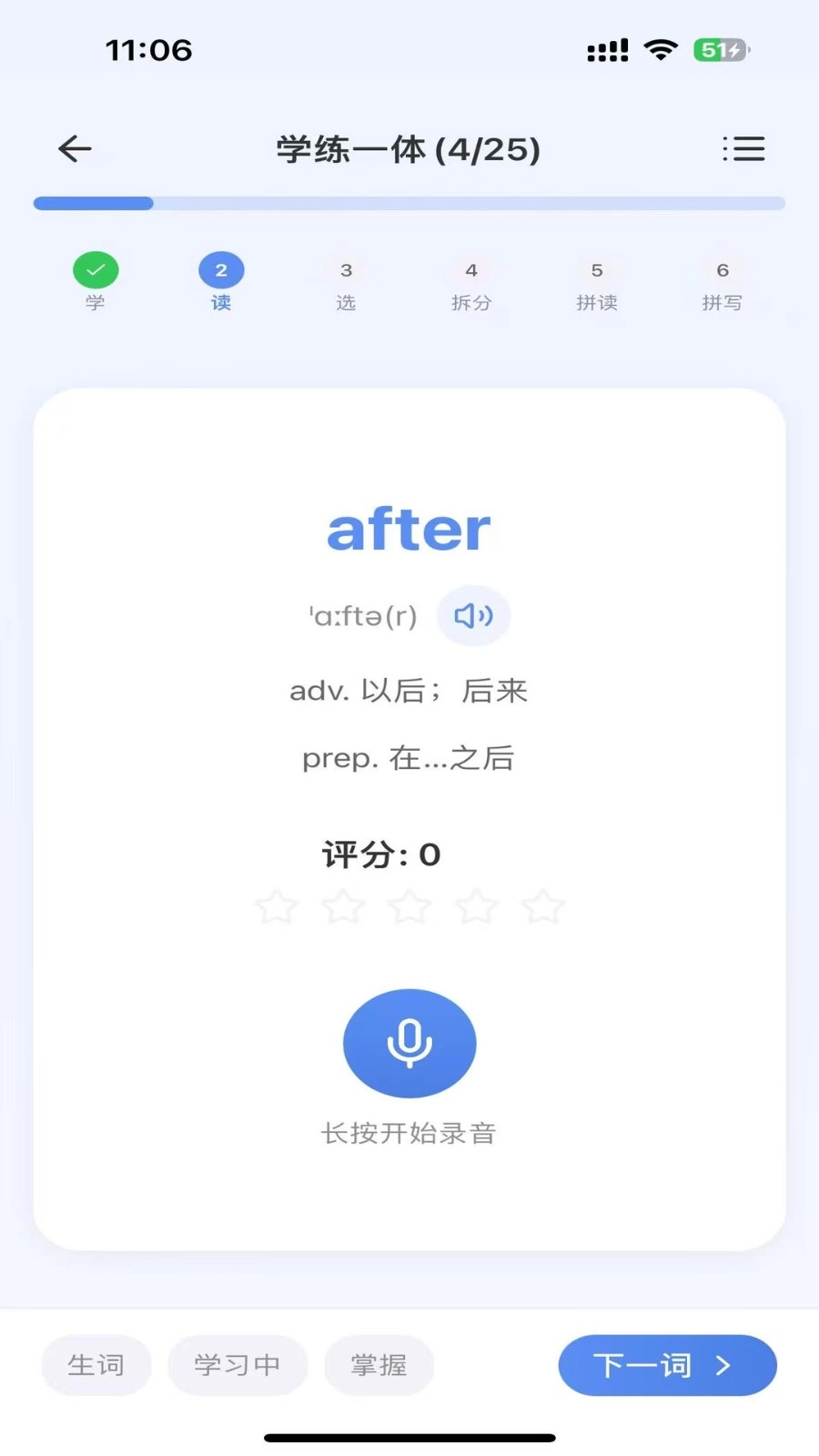This screenshot has height=1456, width=819.
Task: Tap the fifth star to rate full marks
Action: coord(542,906)
